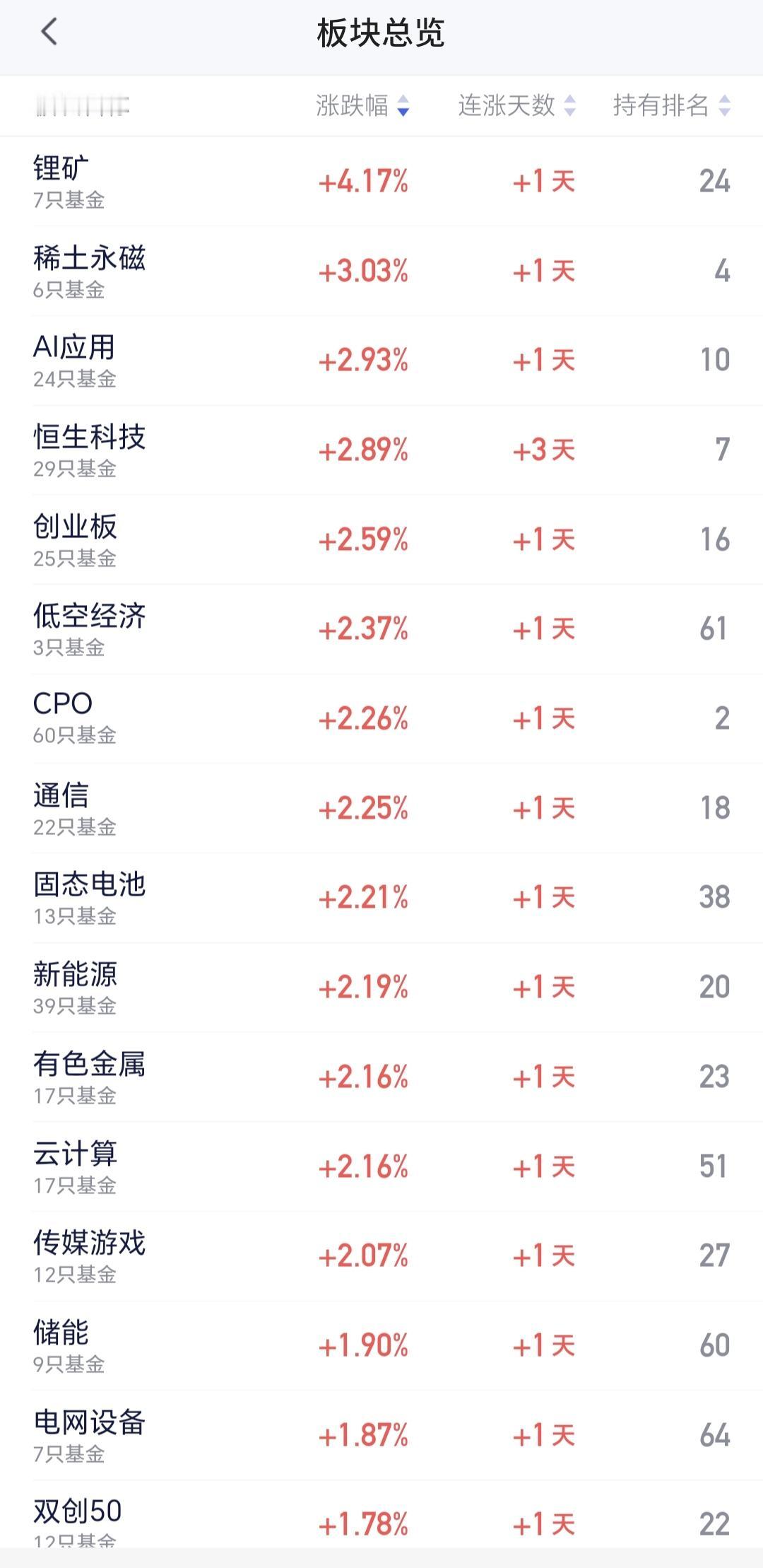The height and width of the screenshot is (1568, 763).
Task: Sort the list by 涨跌幅
Action: coord(362,106)
